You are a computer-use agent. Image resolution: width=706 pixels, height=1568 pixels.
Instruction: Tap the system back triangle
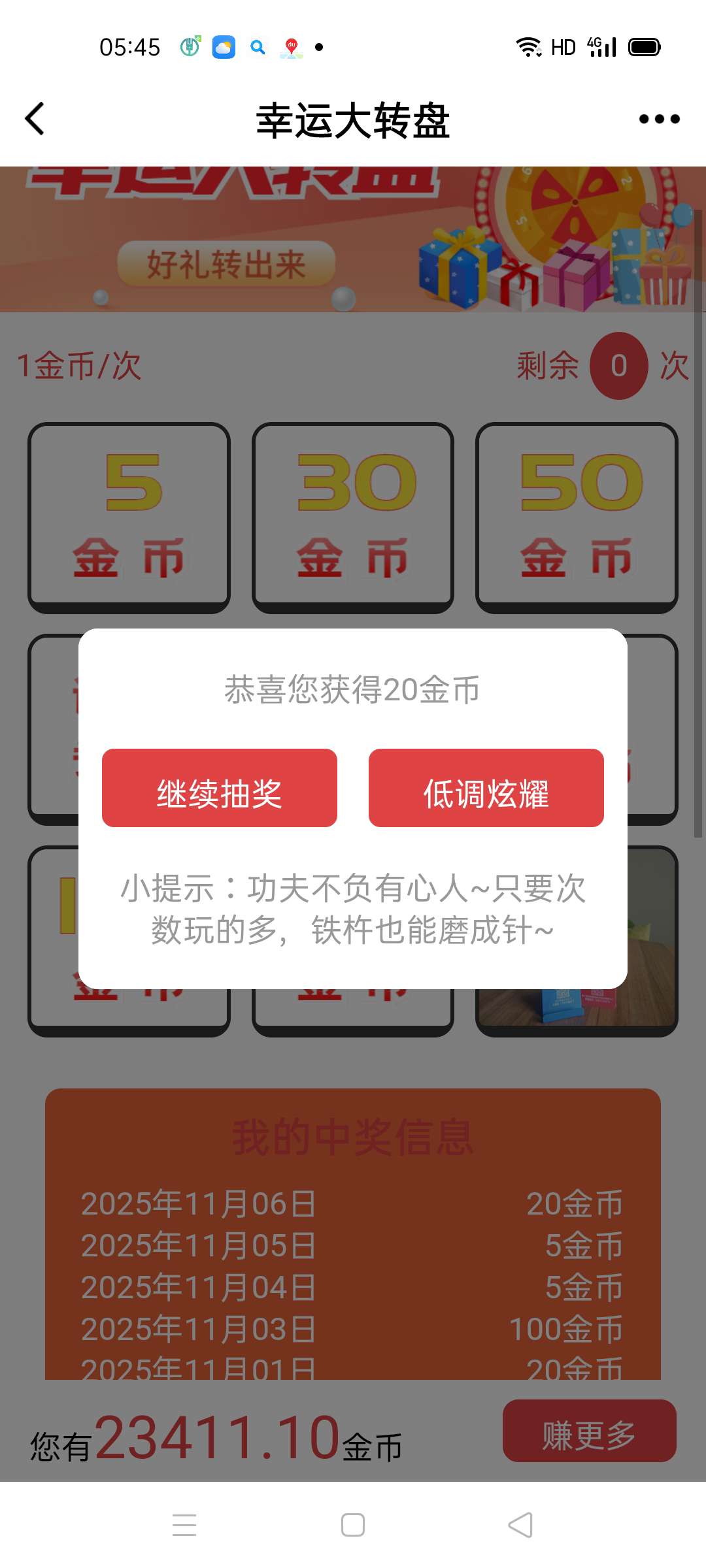pos(520,1525)
